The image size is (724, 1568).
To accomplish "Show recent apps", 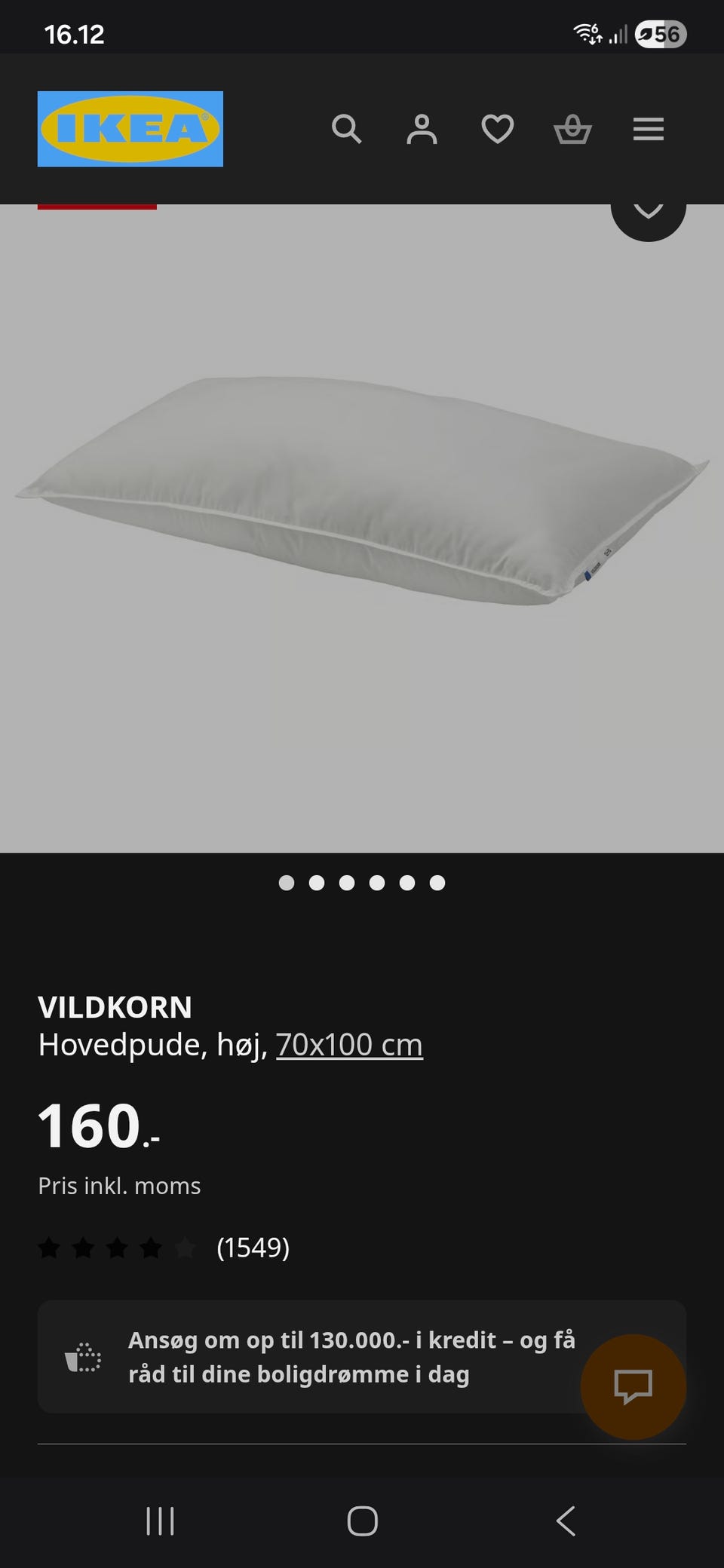I will point(160,1521).
